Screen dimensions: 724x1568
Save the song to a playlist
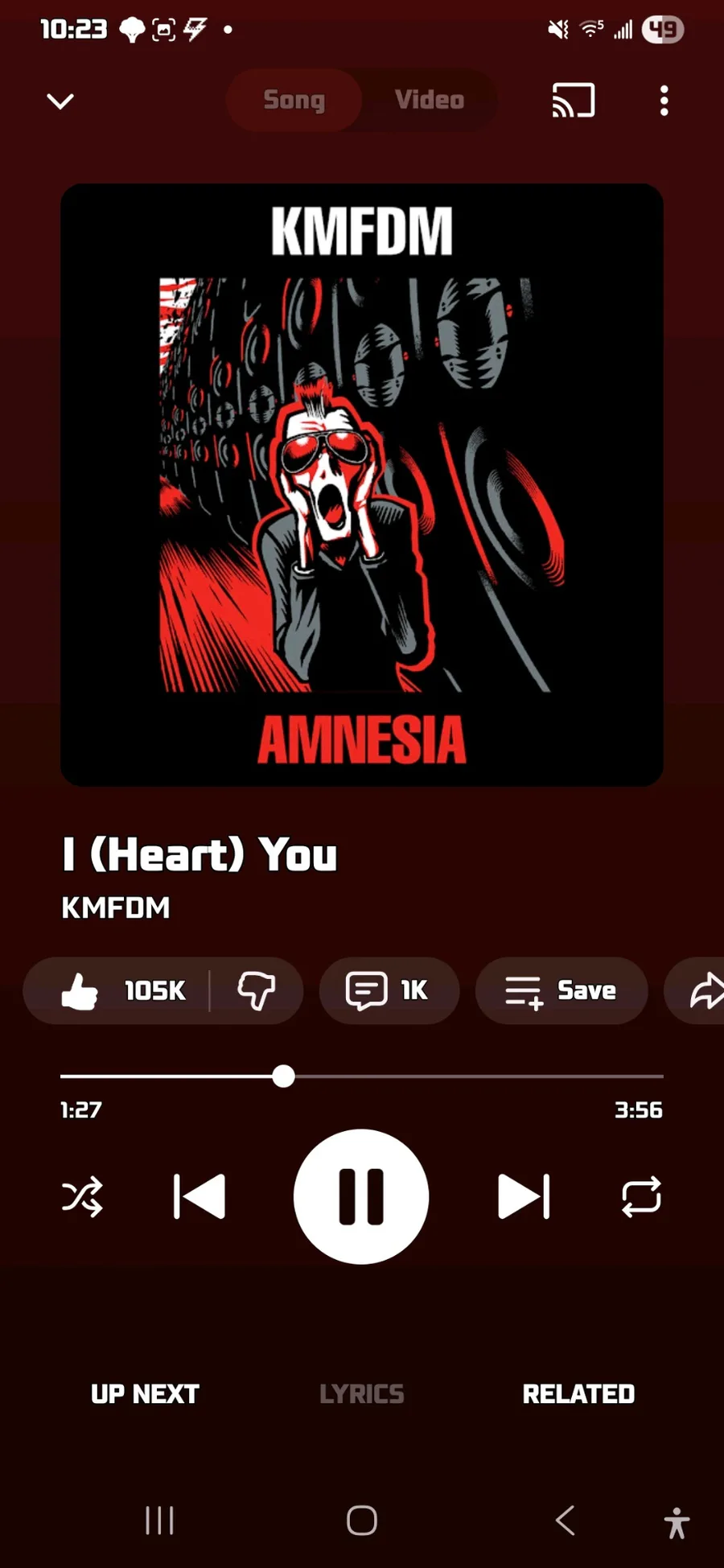[562, 990]
